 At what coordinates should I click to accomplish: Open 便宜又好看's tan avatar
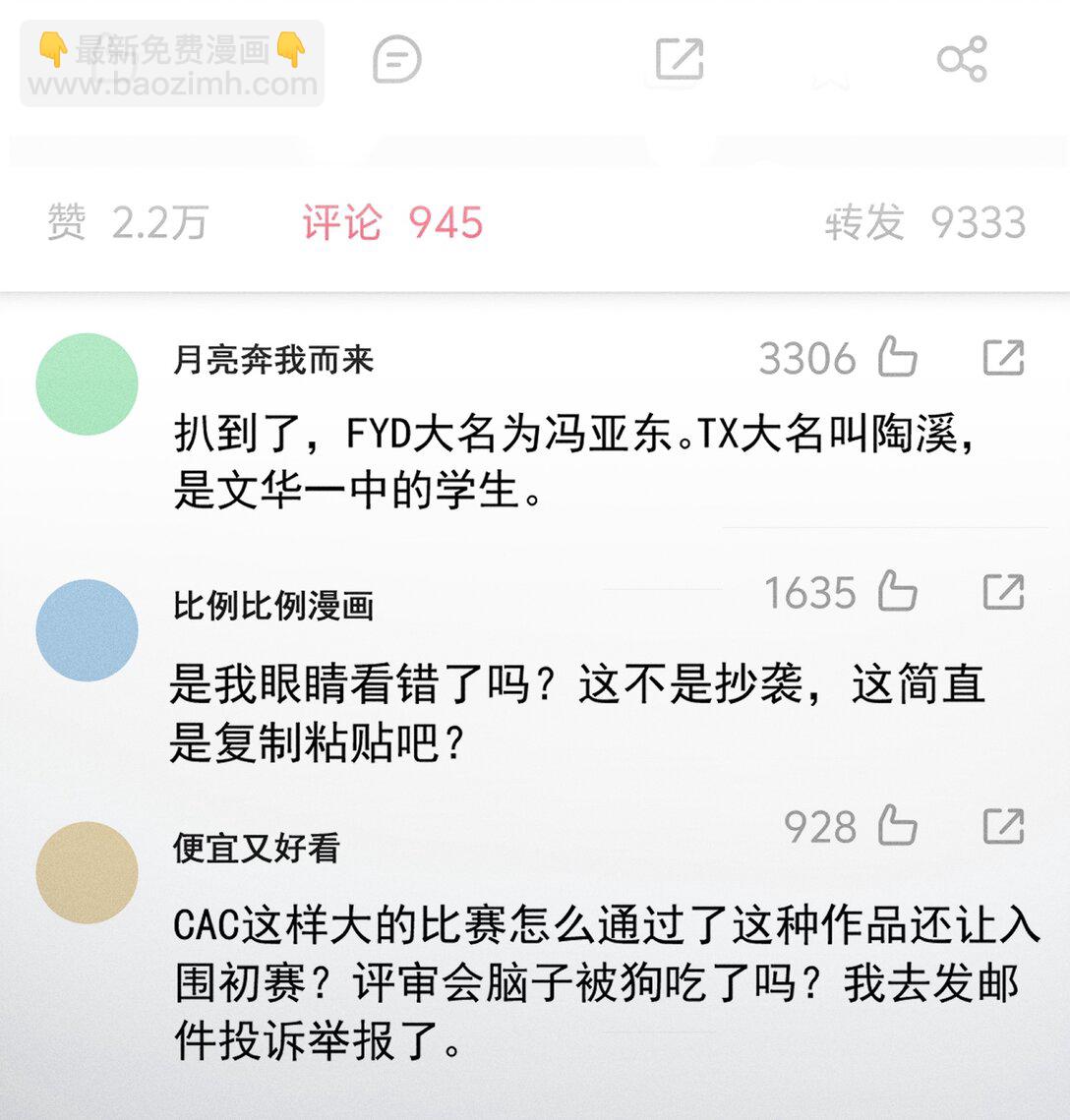(x=87, y=871)
